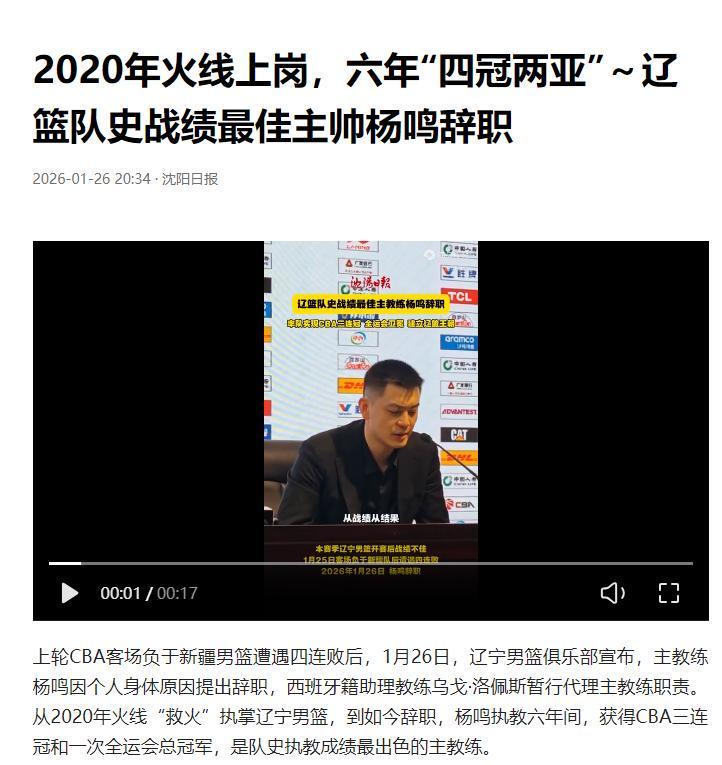
Task: Seek along the video progress bar
Action: (x=370, y=564)
